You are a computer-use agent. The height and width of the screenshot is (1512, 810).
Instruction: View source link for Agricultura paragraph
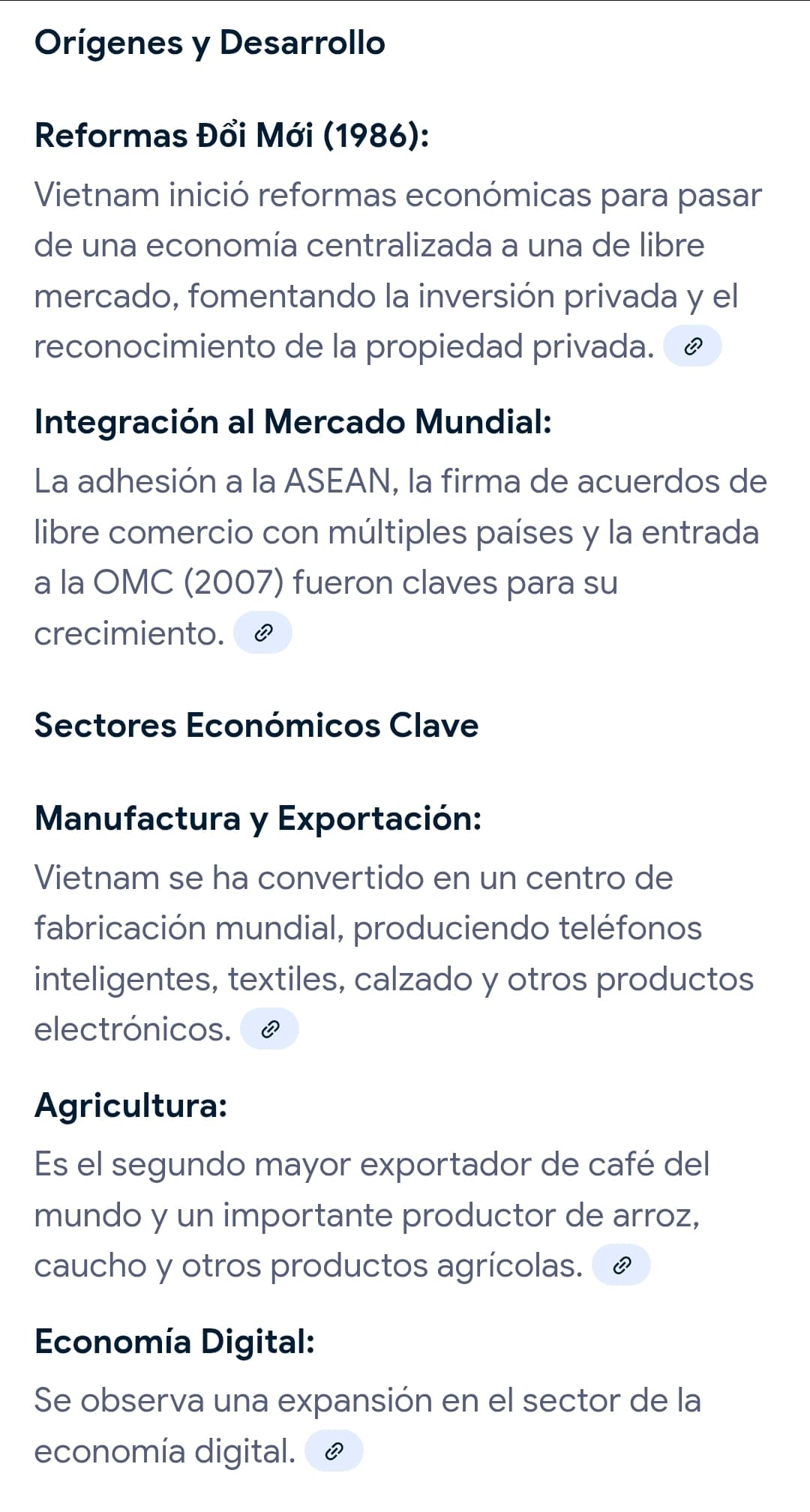621,1265
